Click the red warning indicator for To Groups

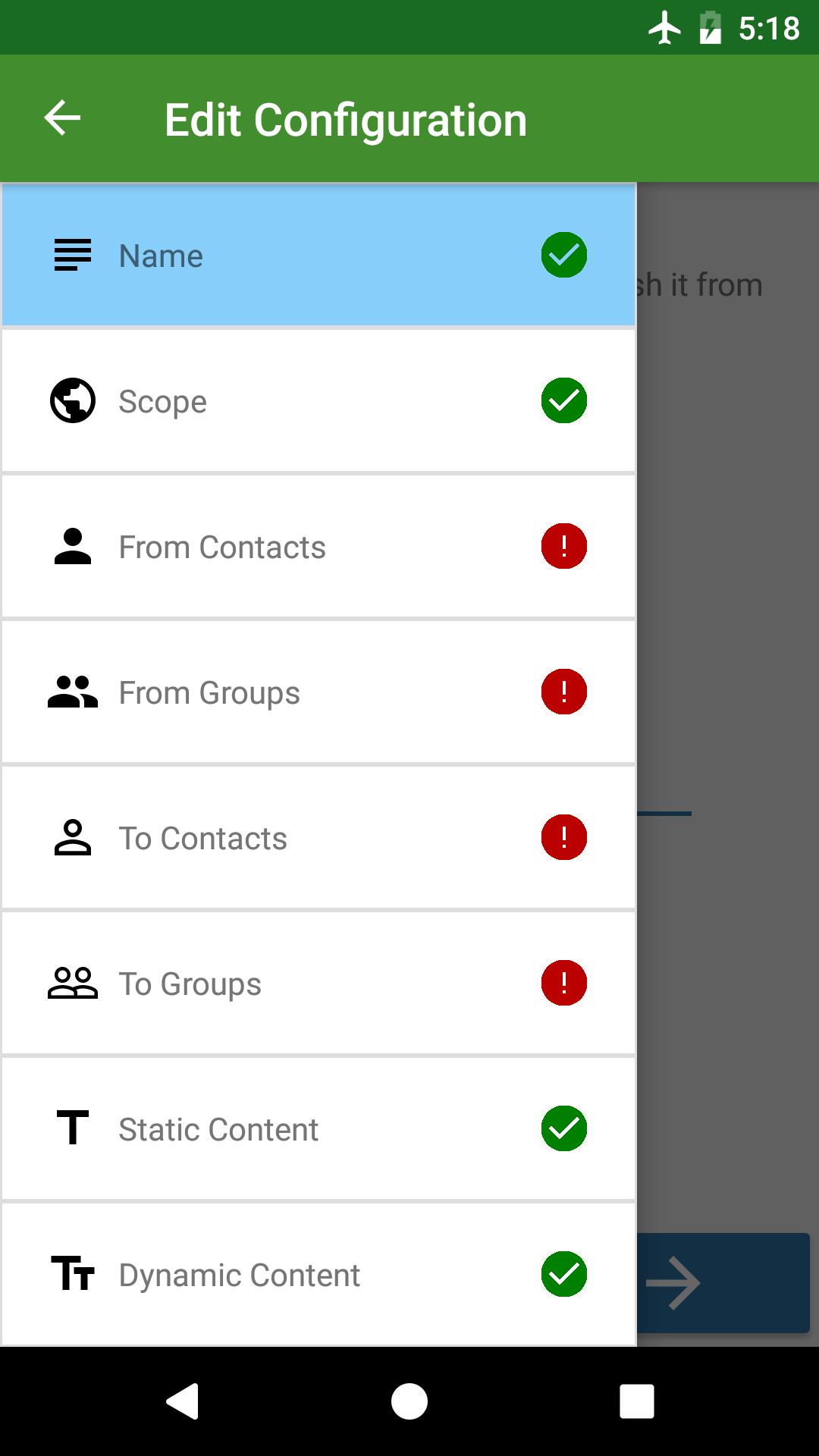pyautogui.click(x=563, y=983)
